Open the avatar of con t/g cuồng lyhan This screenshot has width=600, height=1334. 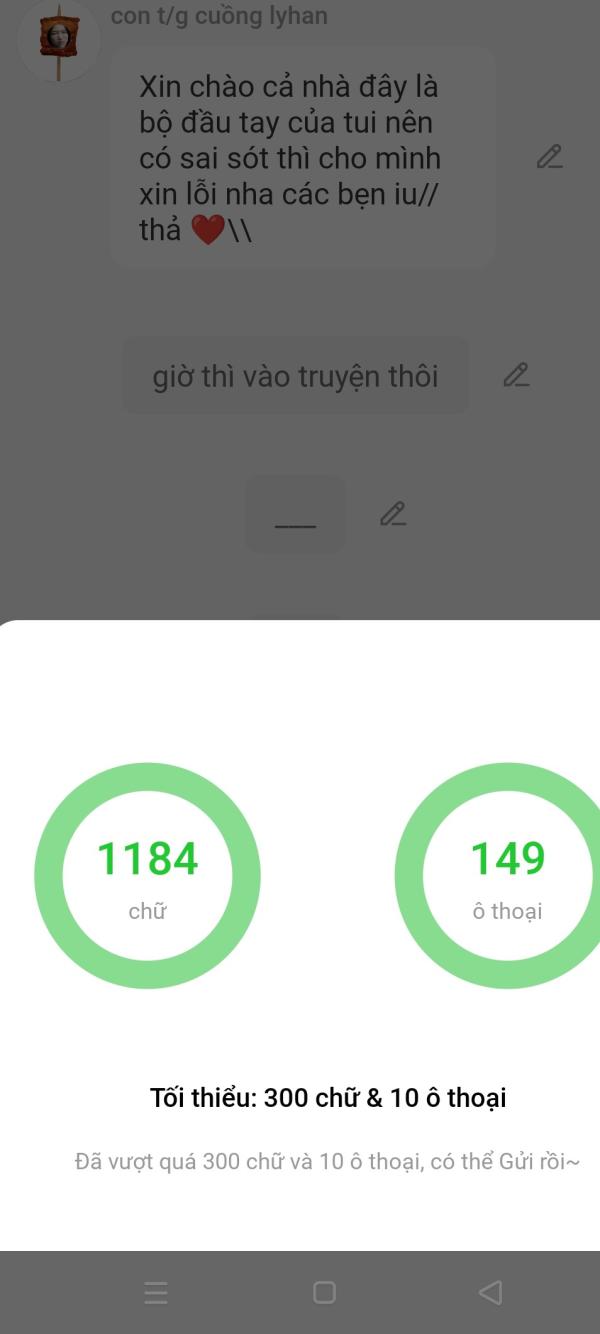tap(58, 40)
